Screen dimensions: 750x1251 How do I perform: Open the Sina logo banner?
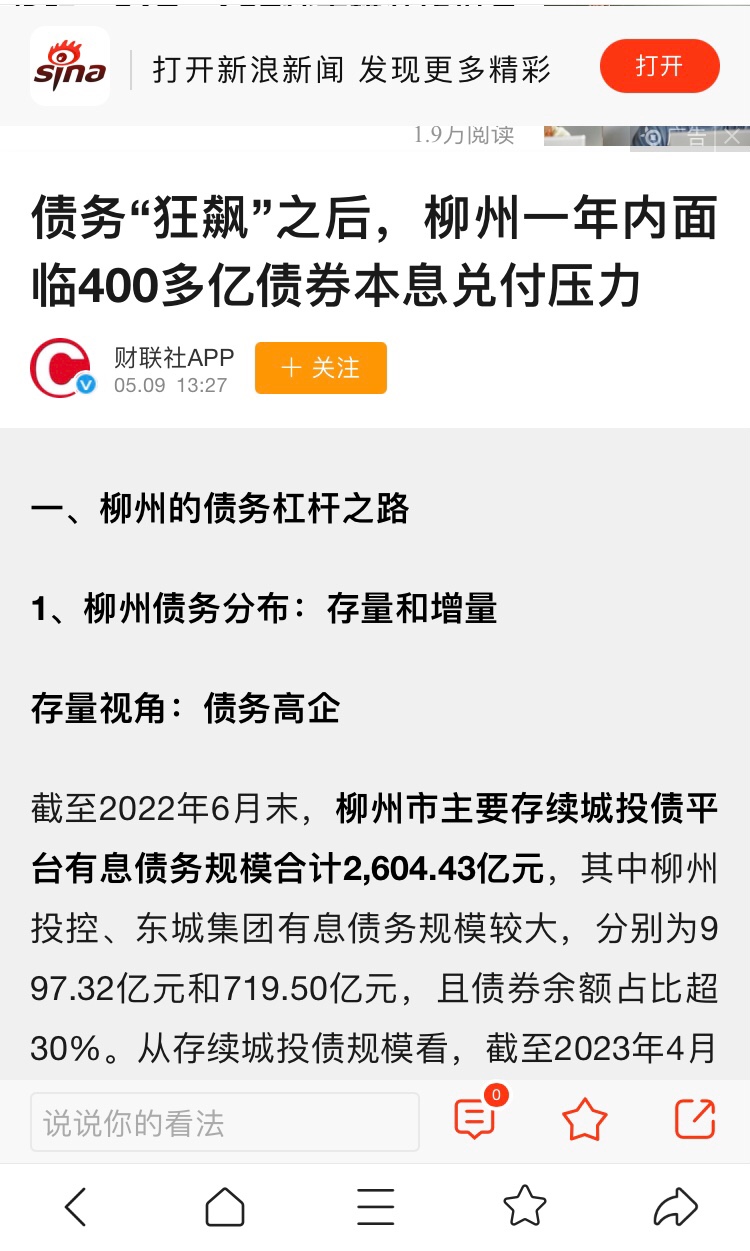(x=70, y=66)
